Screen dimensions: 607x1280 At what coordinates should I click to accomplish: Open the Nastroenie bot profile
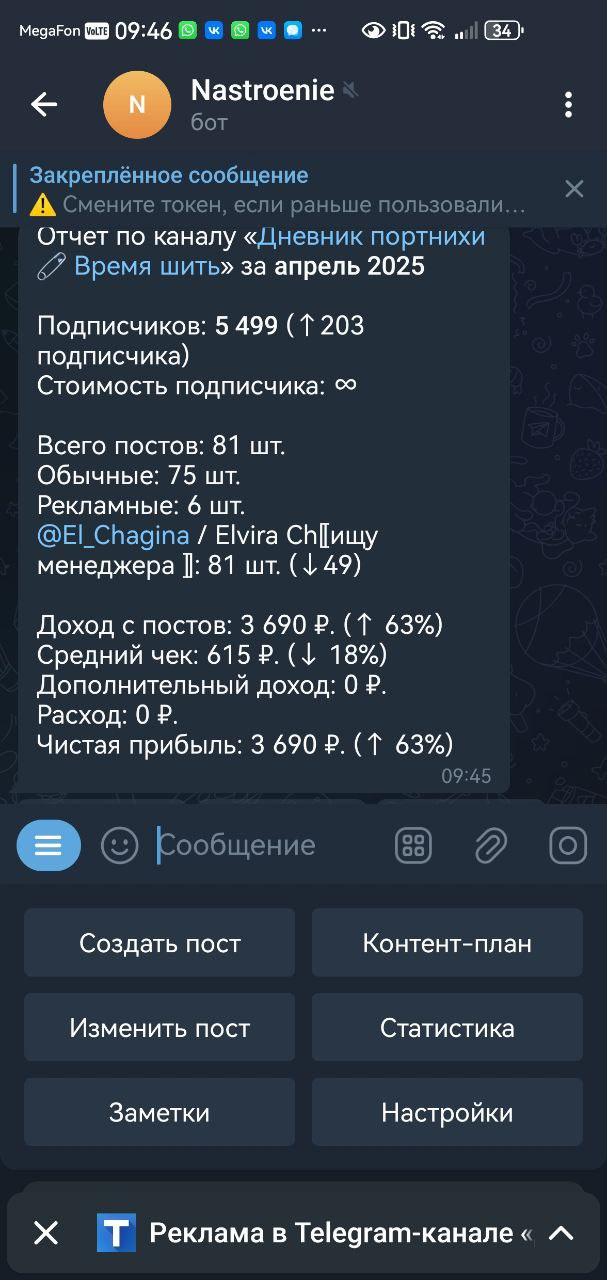(x=260, y=104)
